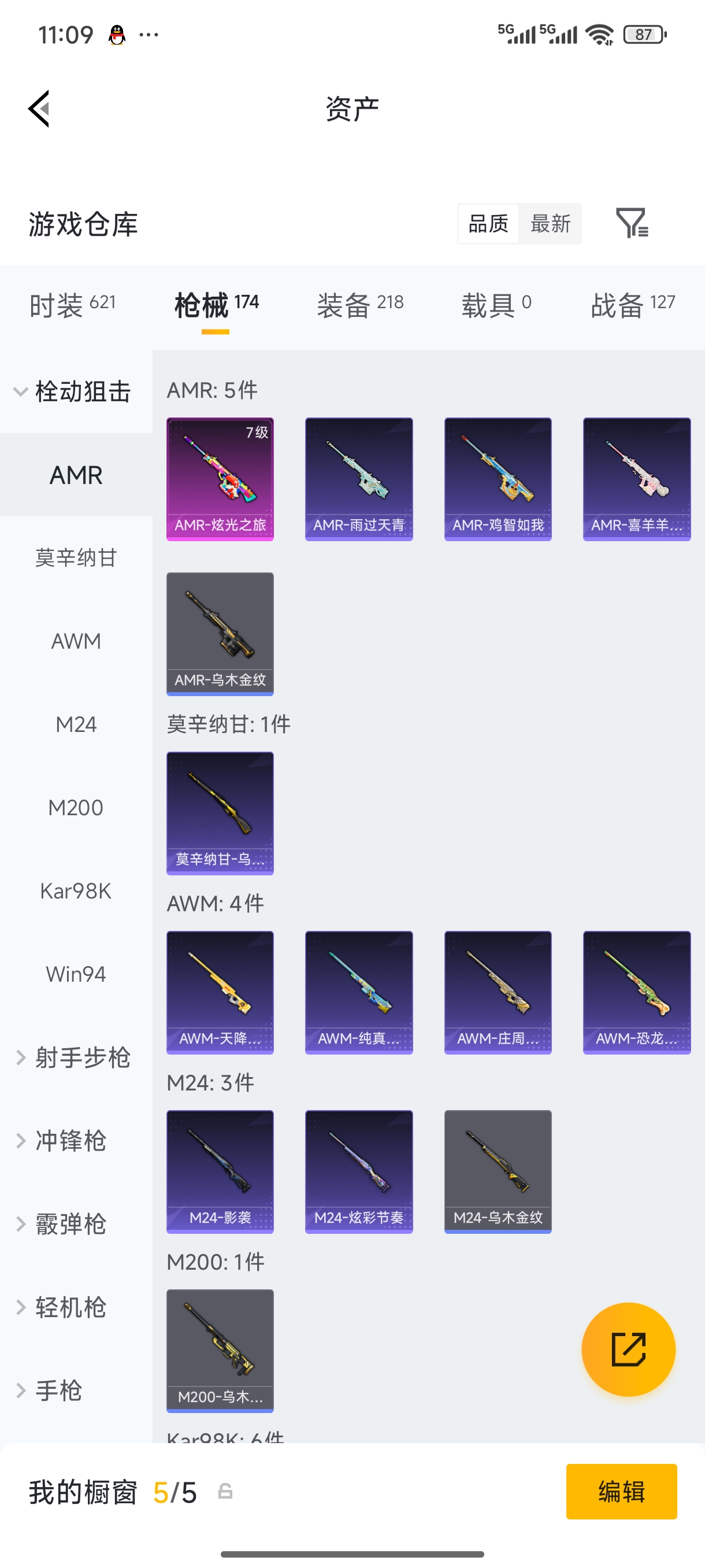The image size is (705, 1568).
Task: View the AWM-庄周 weapon skin
Action: tap(497, 992)
